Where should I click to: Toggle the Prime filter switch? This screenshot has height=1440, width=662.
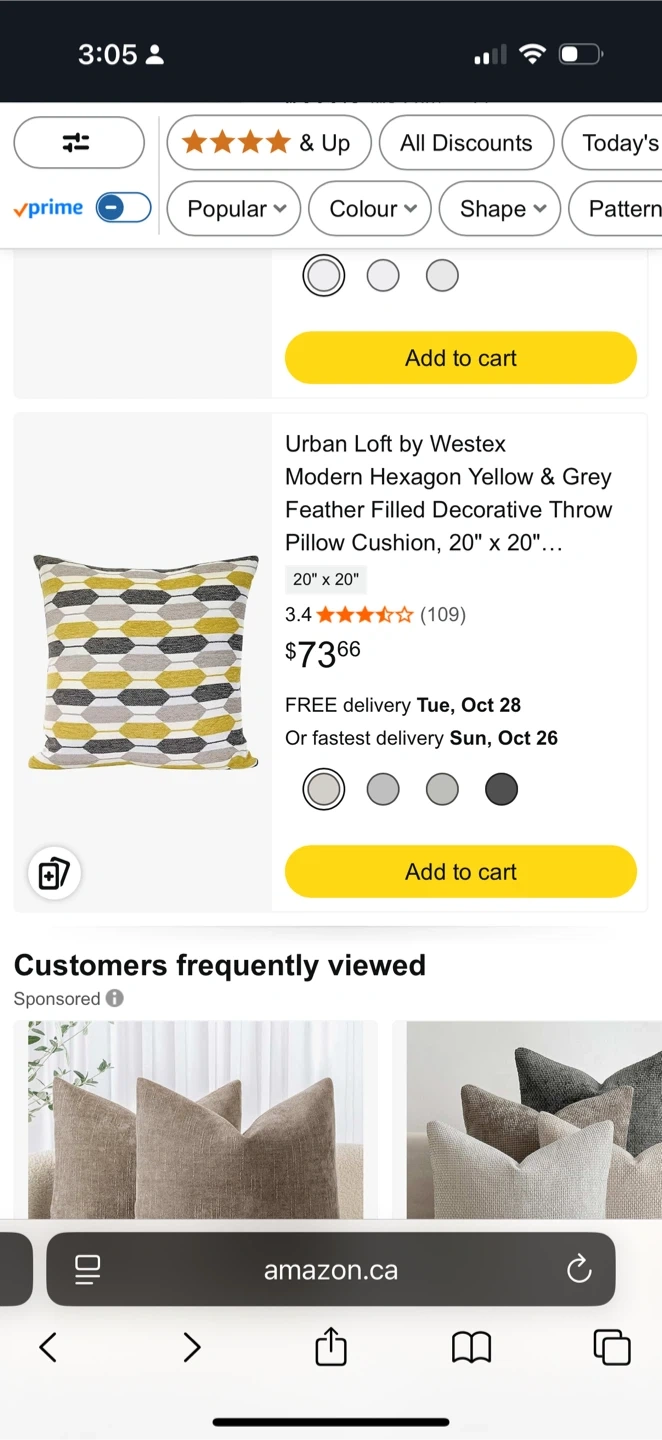[123, 208]
